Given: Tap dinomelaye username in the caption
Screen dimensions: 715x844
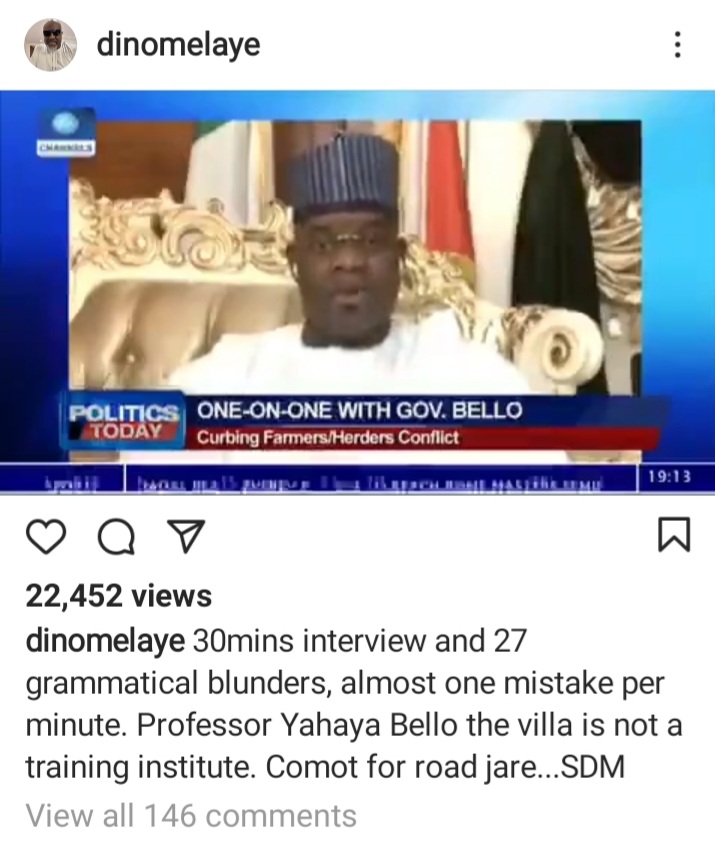Looking at the screenshot, I should [x=105, y=641].
